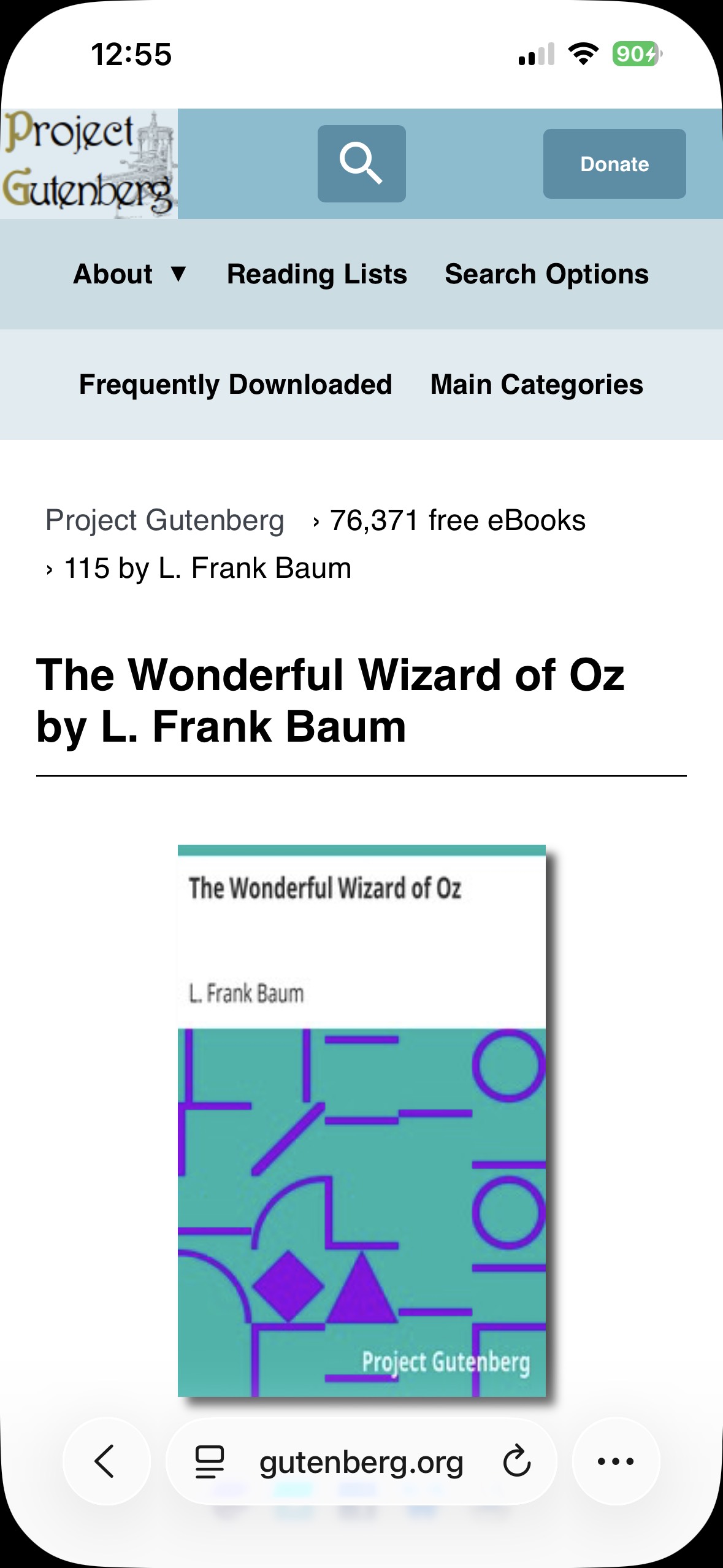Open 115 by L. Frank Baum breadcrumb
Screen dimensions: 723x1568
[x=207, y=568]
